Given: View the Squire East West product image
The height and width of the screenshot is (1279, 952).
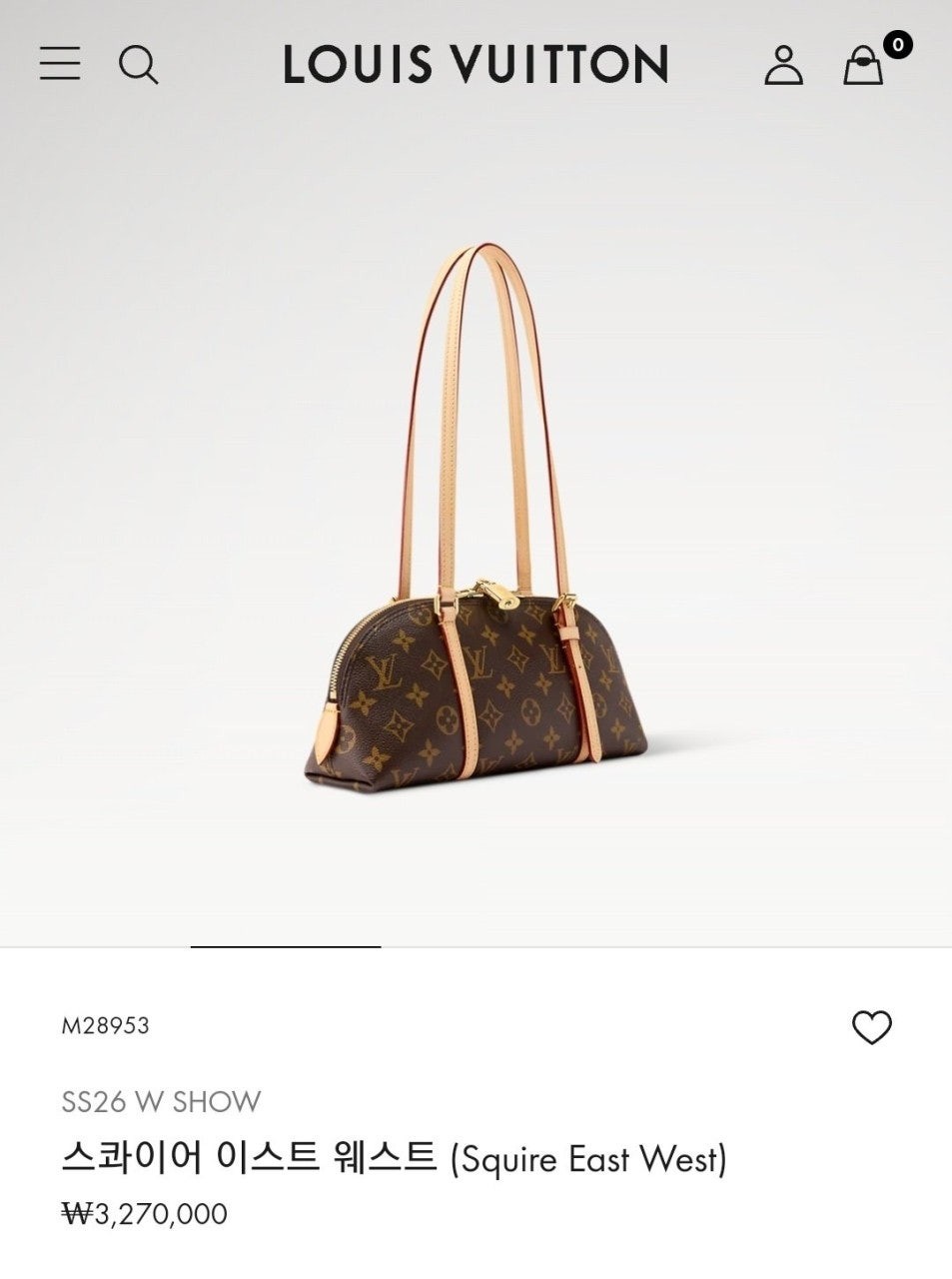Looking at the screenshot, I should 476,540.
